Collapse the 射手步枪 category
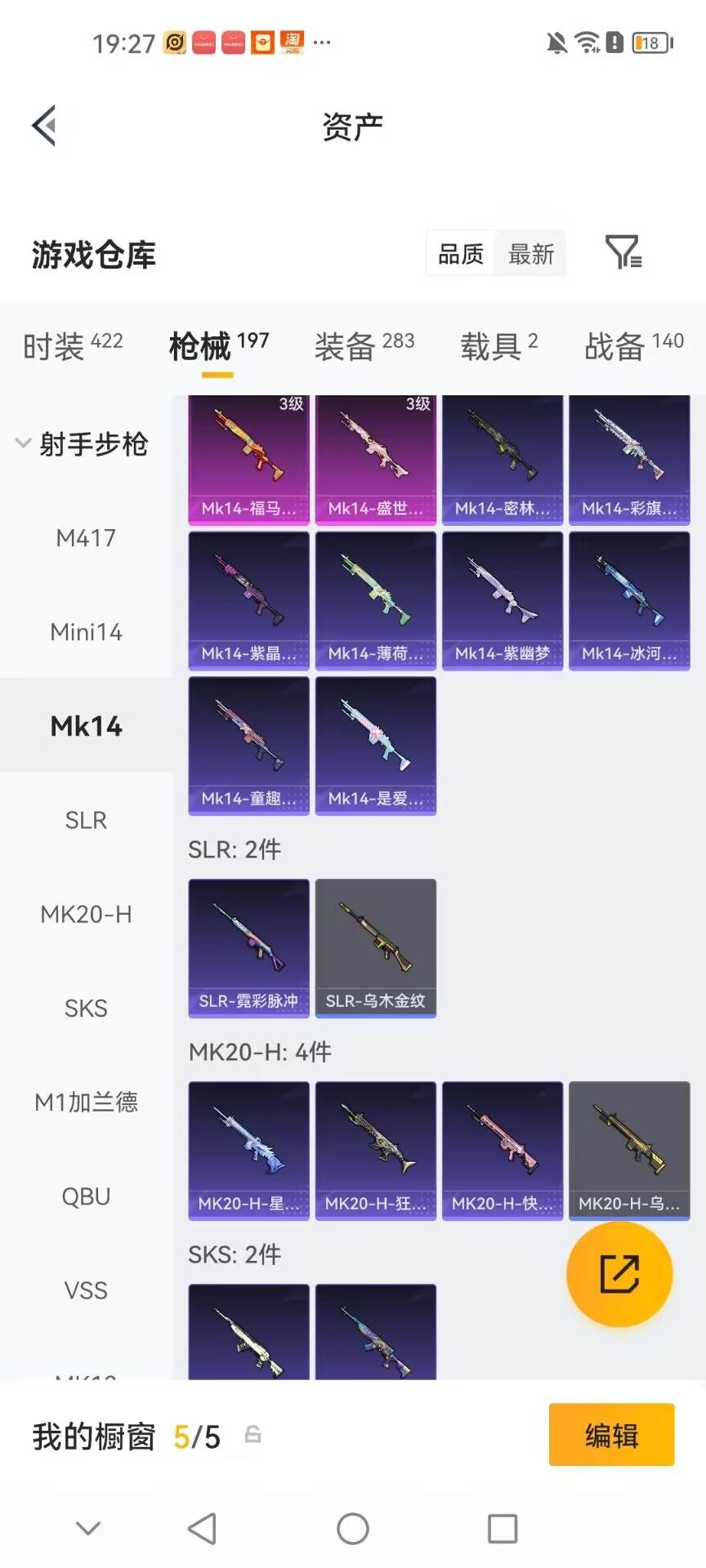This screenshot has height=1568, width=706. click(82, 444)
